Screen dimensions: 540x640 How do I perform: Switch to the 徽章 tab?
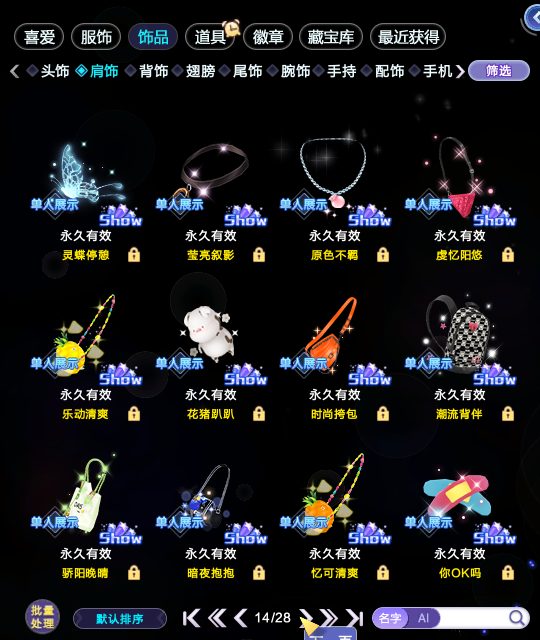[268, 37]
